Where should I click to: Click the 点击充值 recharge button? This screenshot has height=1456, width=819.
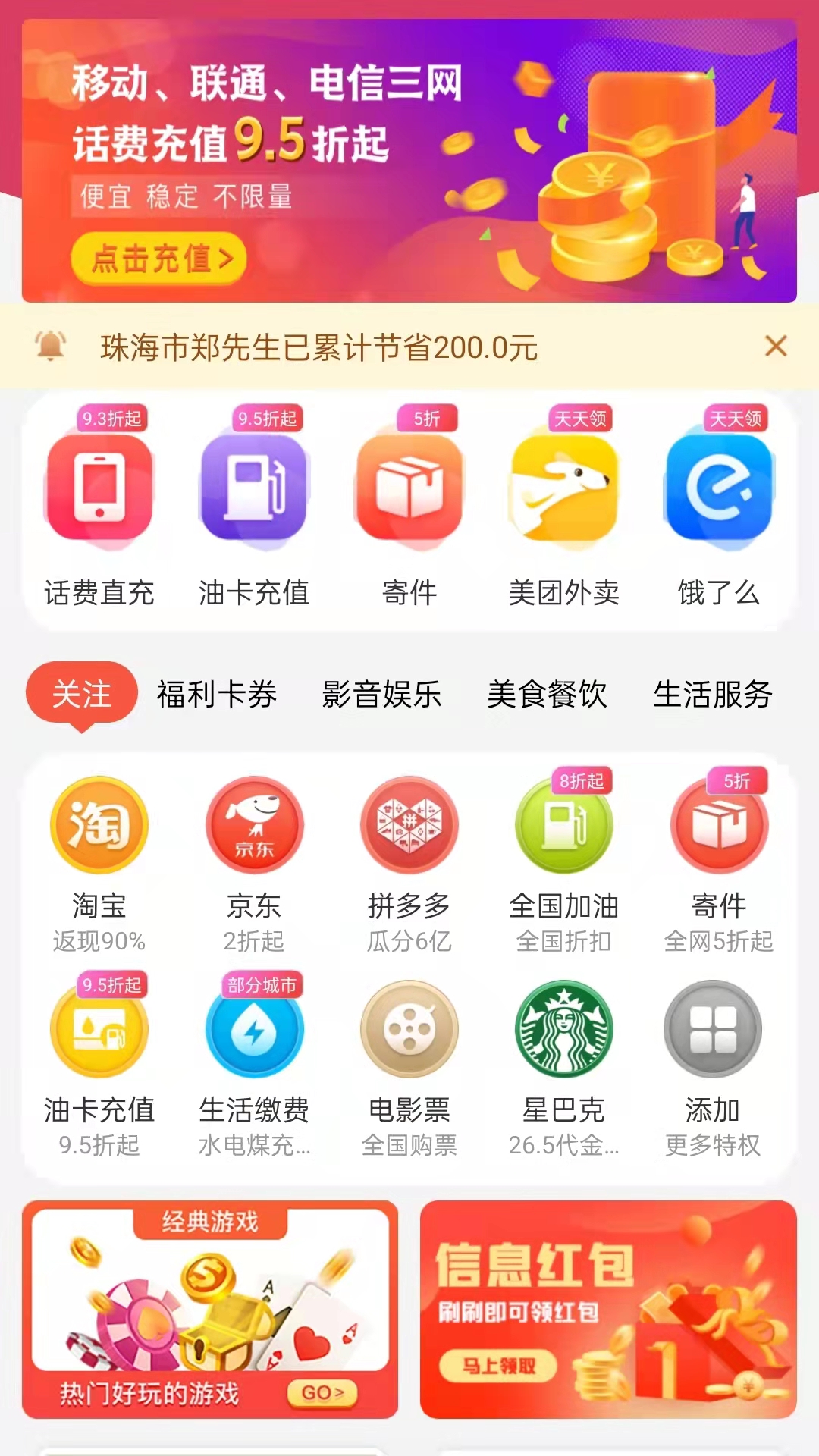point(158,258)
